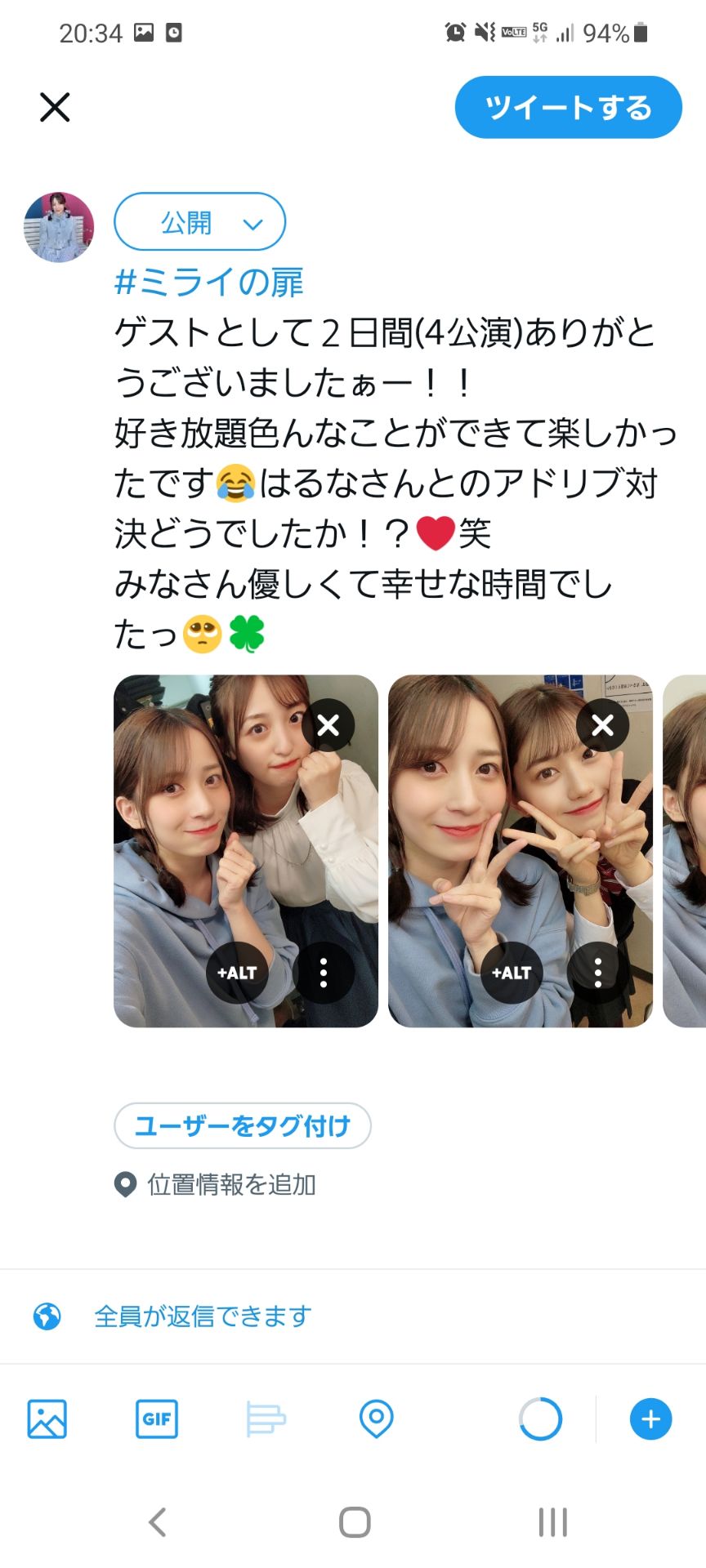Viewport: 706px width, 1568px height.
Task: Send the tweet with ツイートする
Action: pos(568,106)
